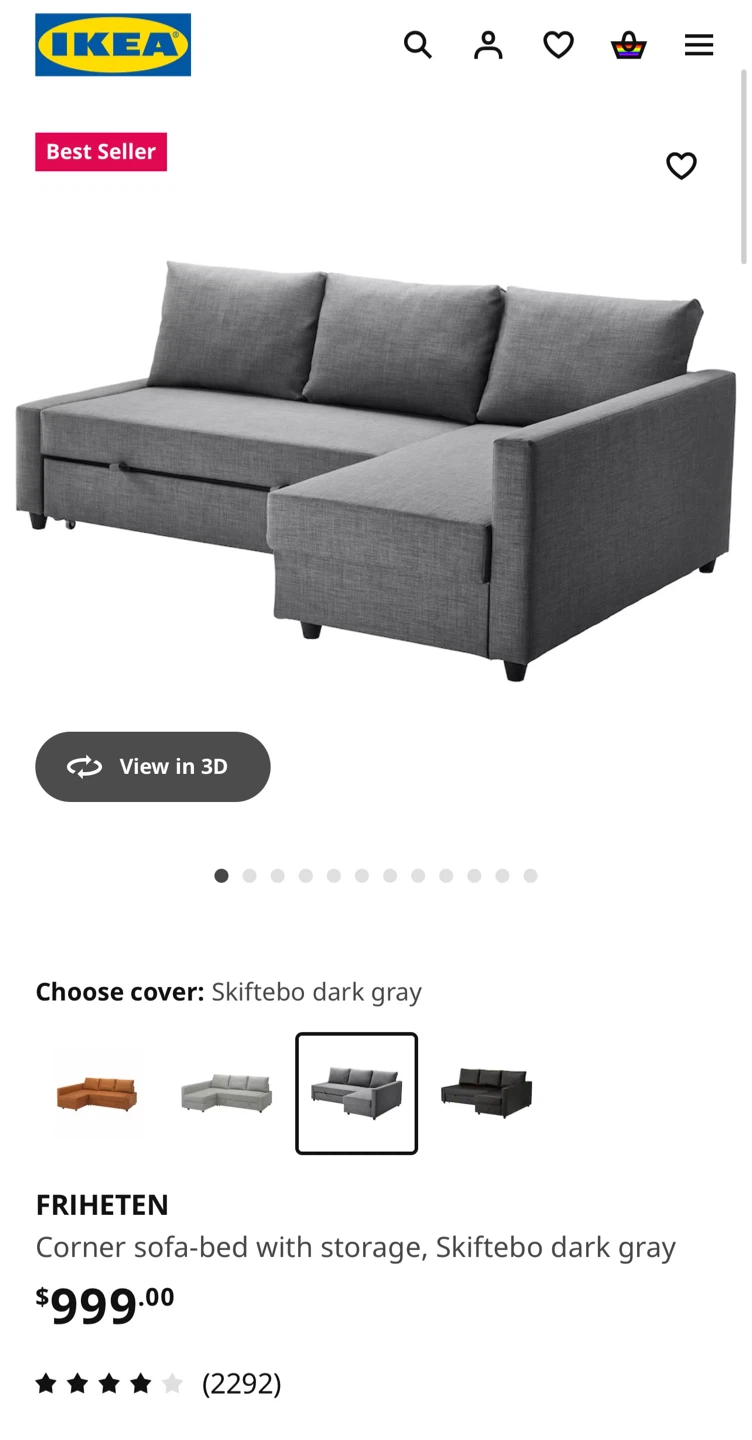Pick the black cover option
The width and height of the screenshot is (752, 1440).
[x=487, y=1094]
